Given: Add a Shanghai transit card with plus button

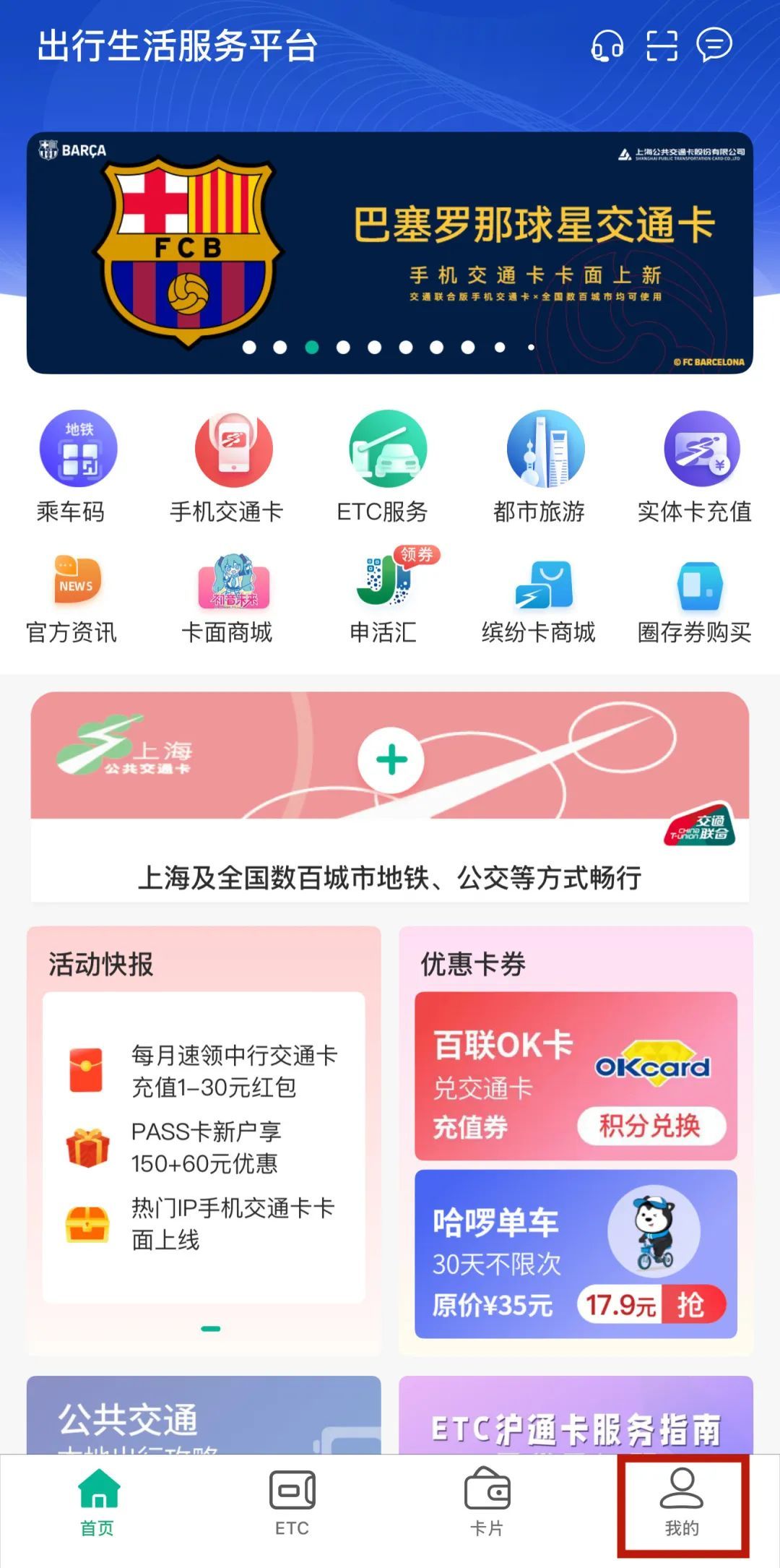Looking at the screenshot, I should point(391,760).
